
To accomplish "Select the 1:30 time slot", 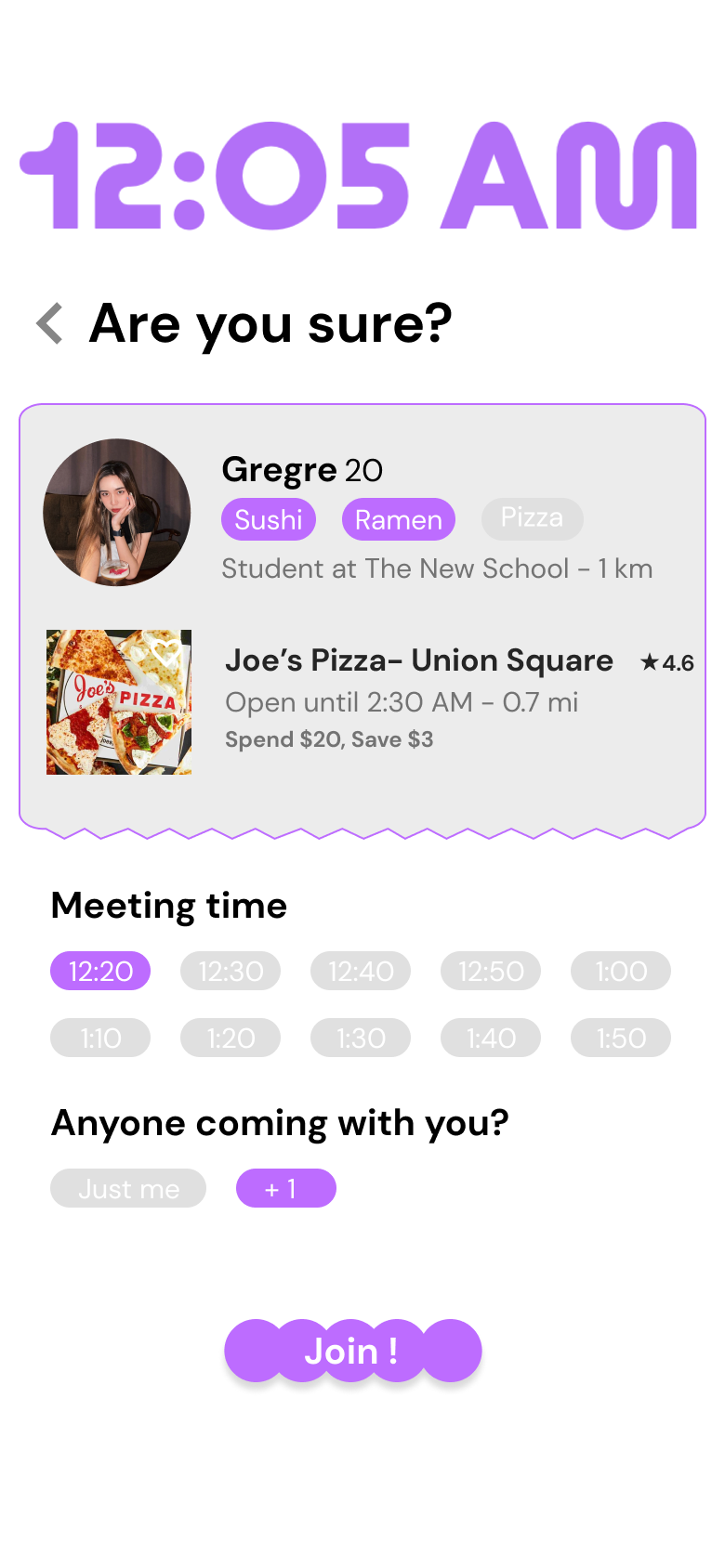I will [361, 1038].
